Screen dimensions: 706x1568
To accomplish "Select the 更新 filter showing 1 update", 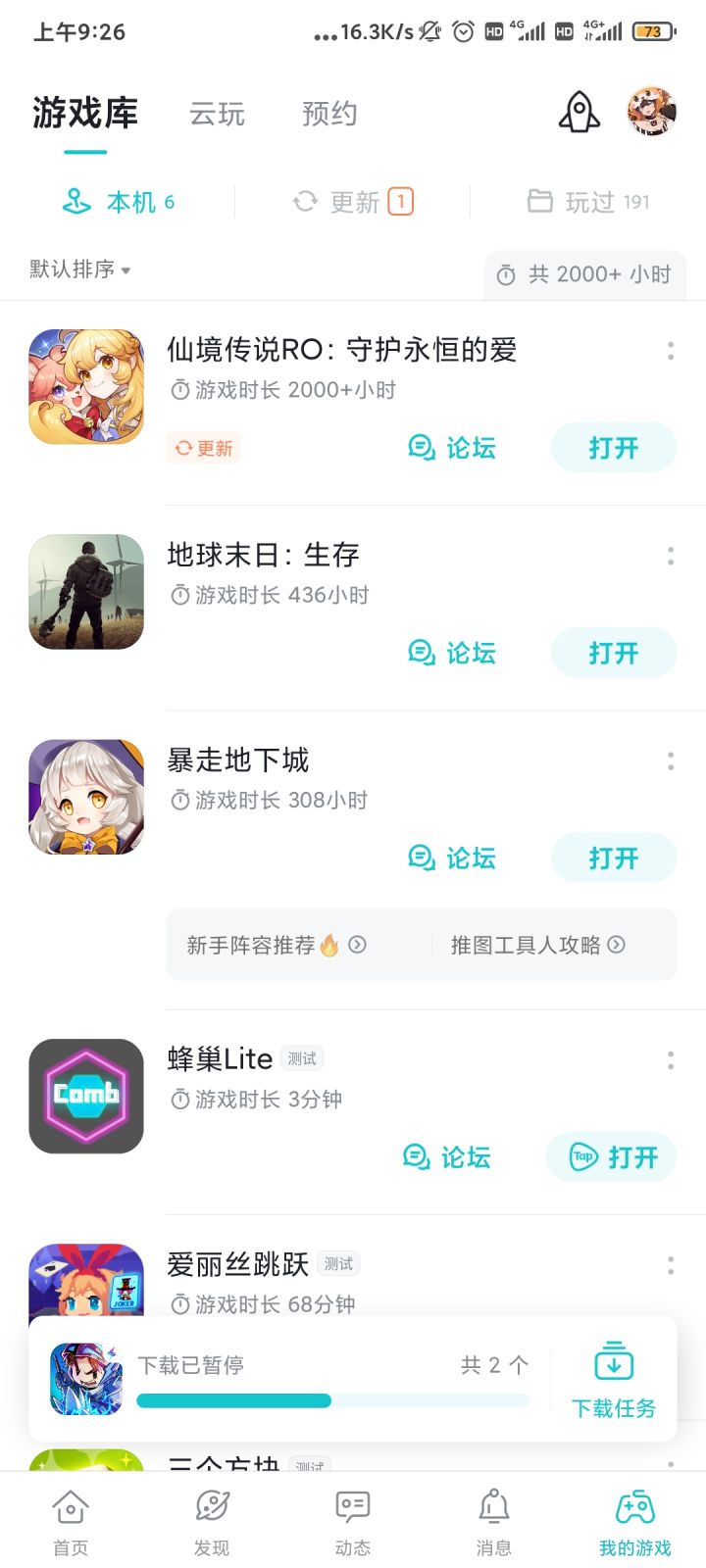I will click(x=353, y=201).
